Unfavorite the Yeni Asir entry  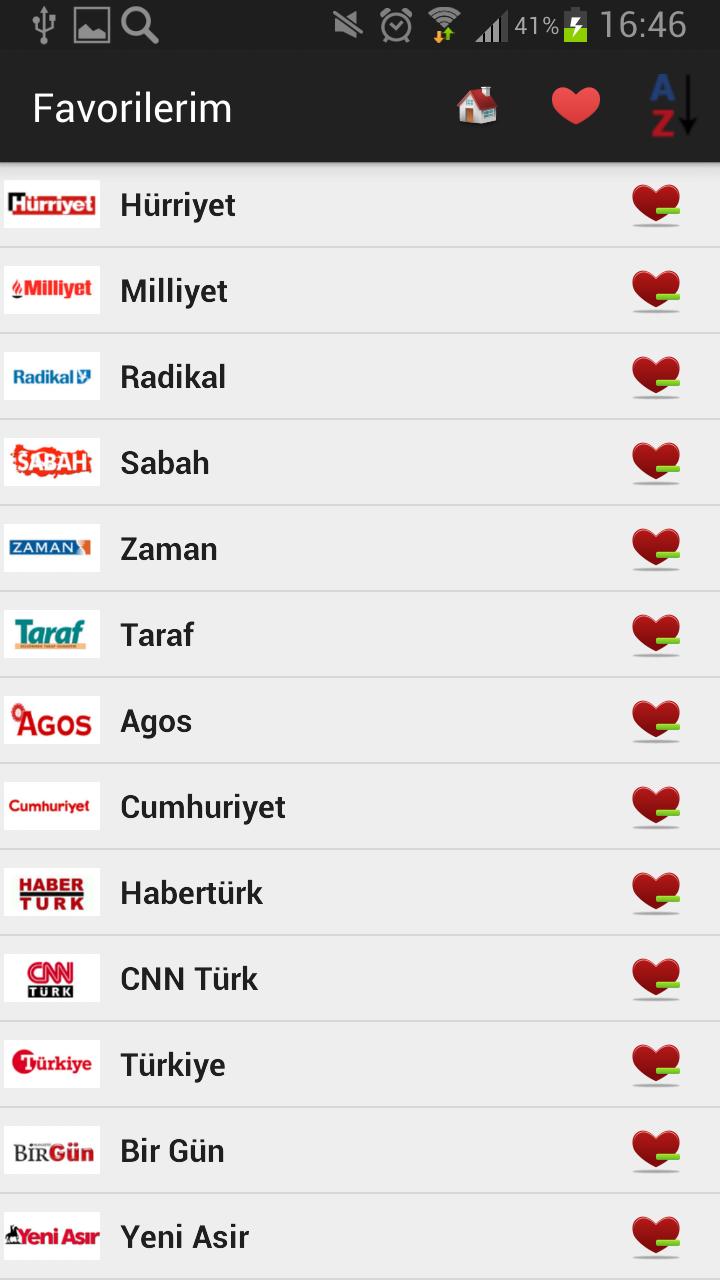(x=655, y=1236)
